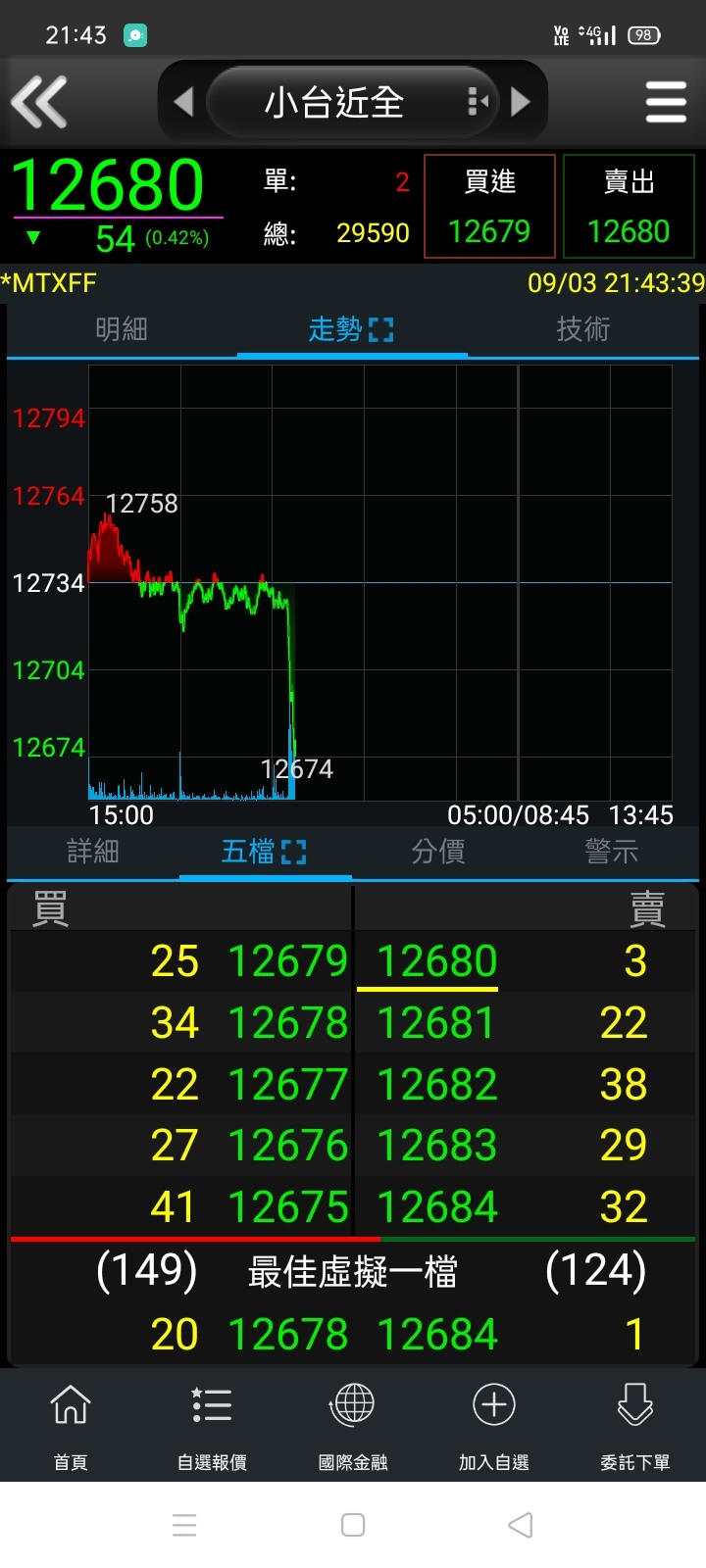Select the 走勢 trend tab
Screen dimensions: 706x1568
(350, 329)
